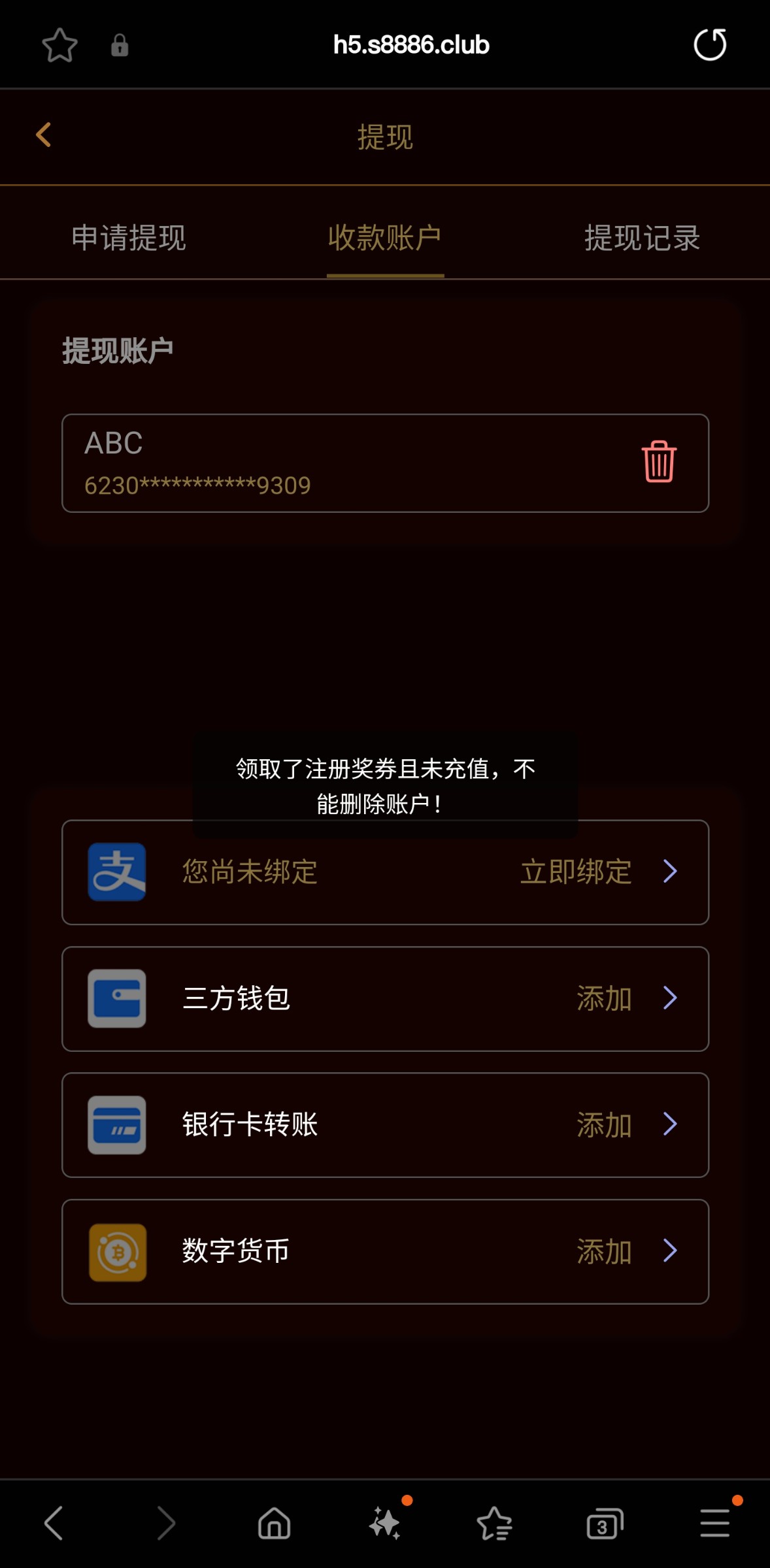This screenshot has height=1568, width=770.
Task: Navigate back in the browser
Action: click(54, 1524)
